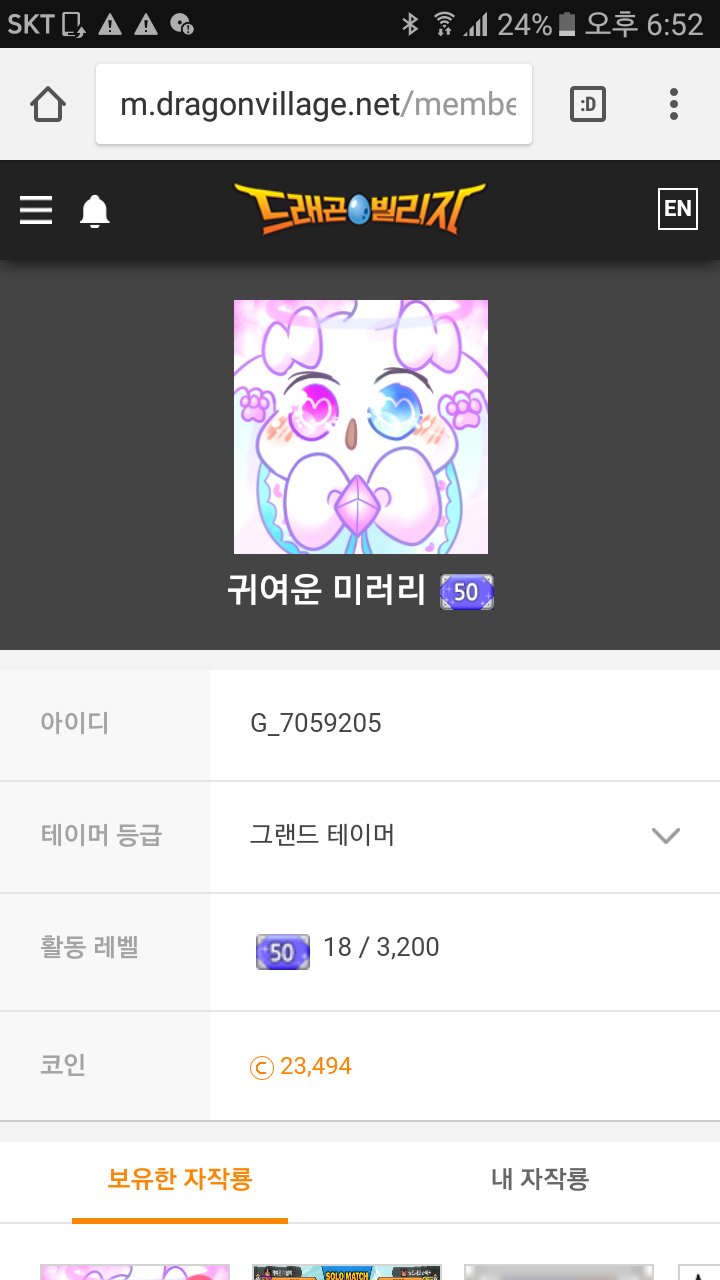Switch to the 내 자작룡 tab
The image size is (720, 1280).
click(x=540, y=1179)
